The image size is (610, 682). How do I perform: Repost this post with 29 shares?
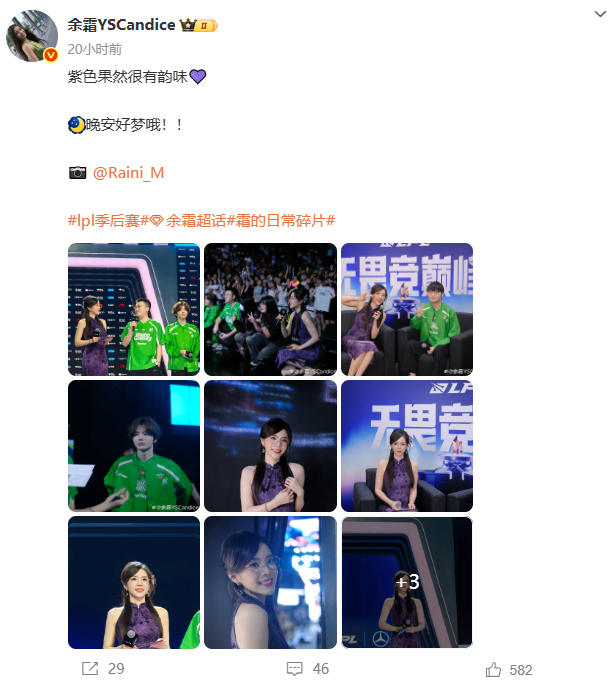103,669
